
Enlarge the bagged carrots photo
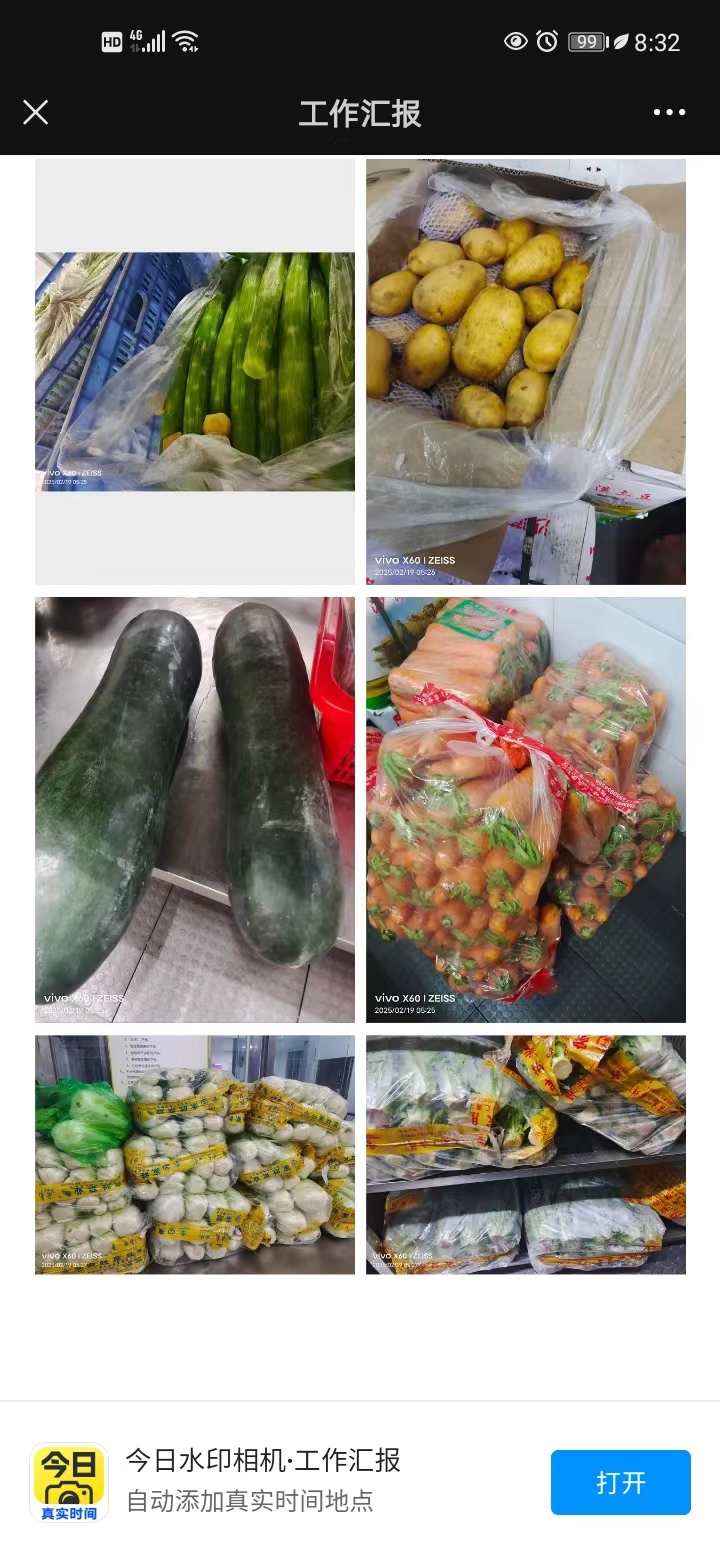(525, 809)
